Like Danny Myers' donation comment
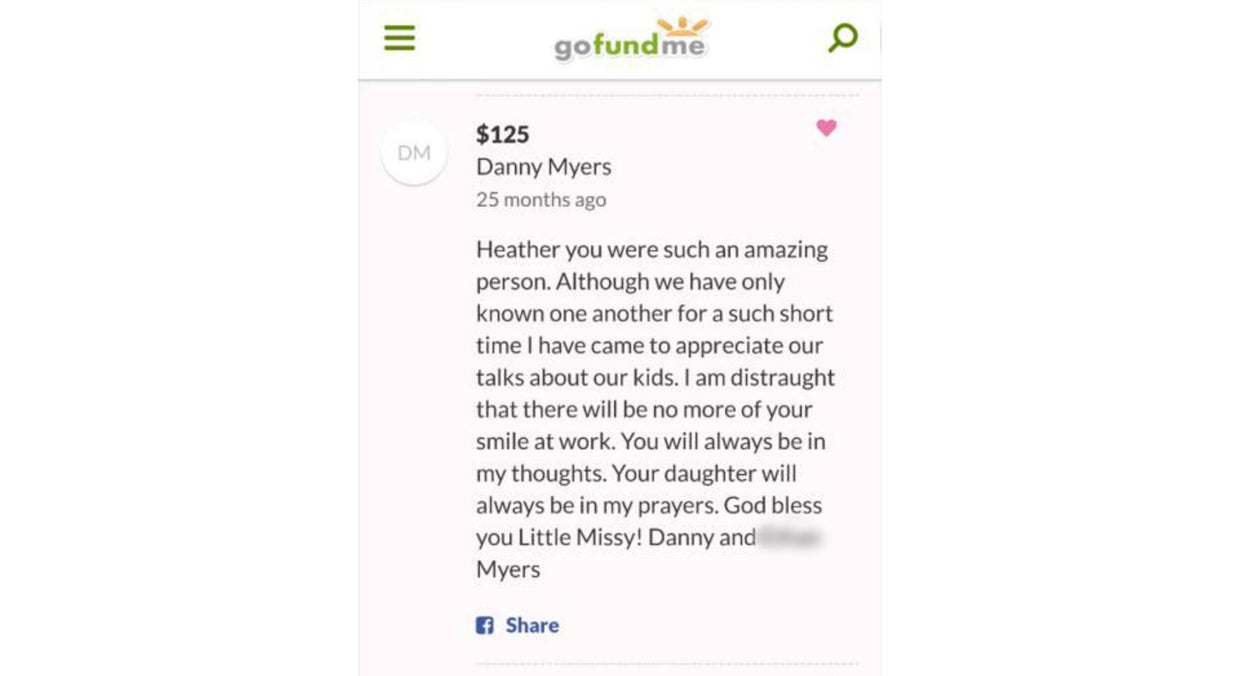This screenshot has height=676, width=1240. (826, 128)
